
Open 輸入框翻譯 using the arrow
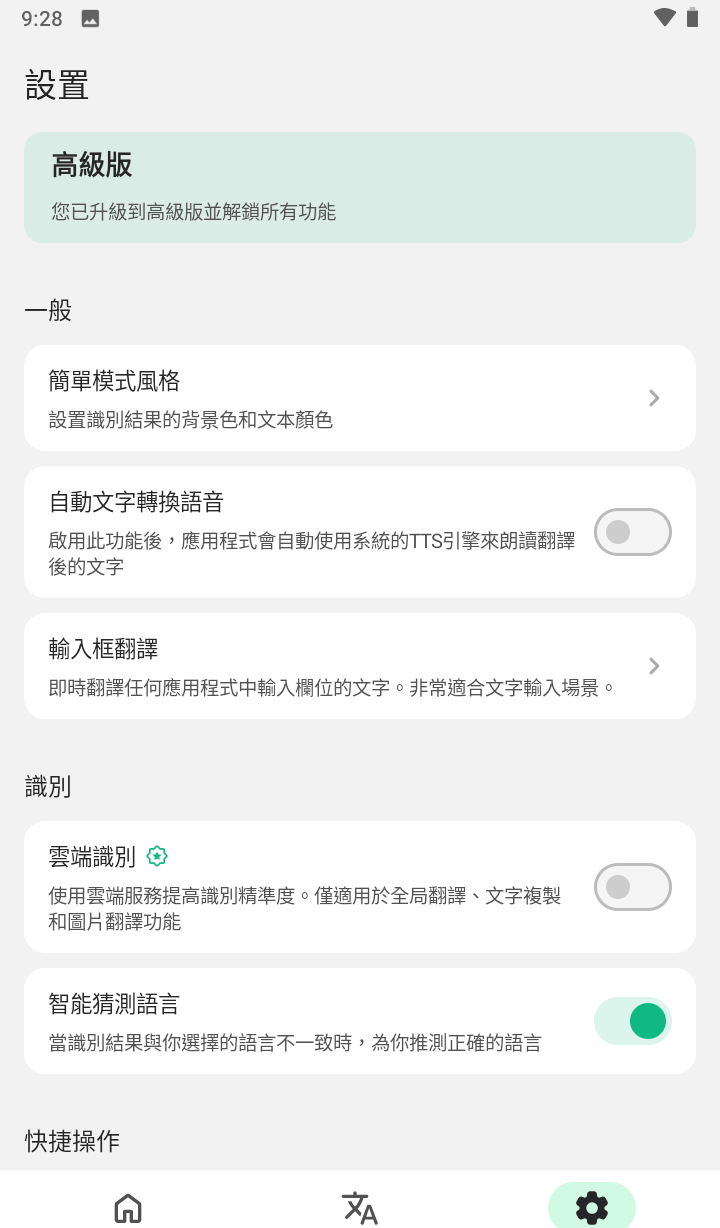[x=654, y=666]
